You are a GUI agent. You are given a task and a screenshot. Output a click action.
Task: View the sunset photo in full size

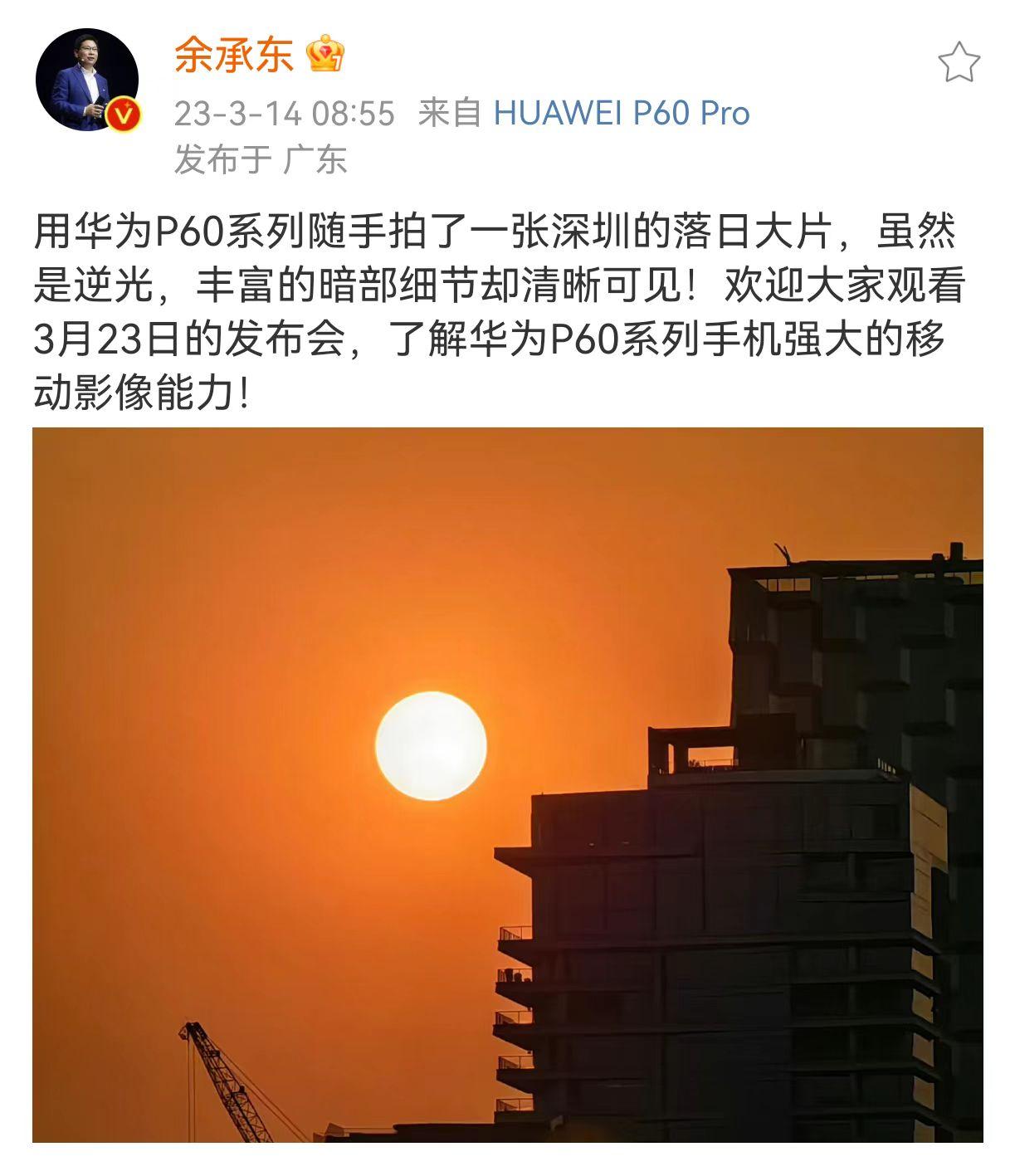(x=507, y=784)
